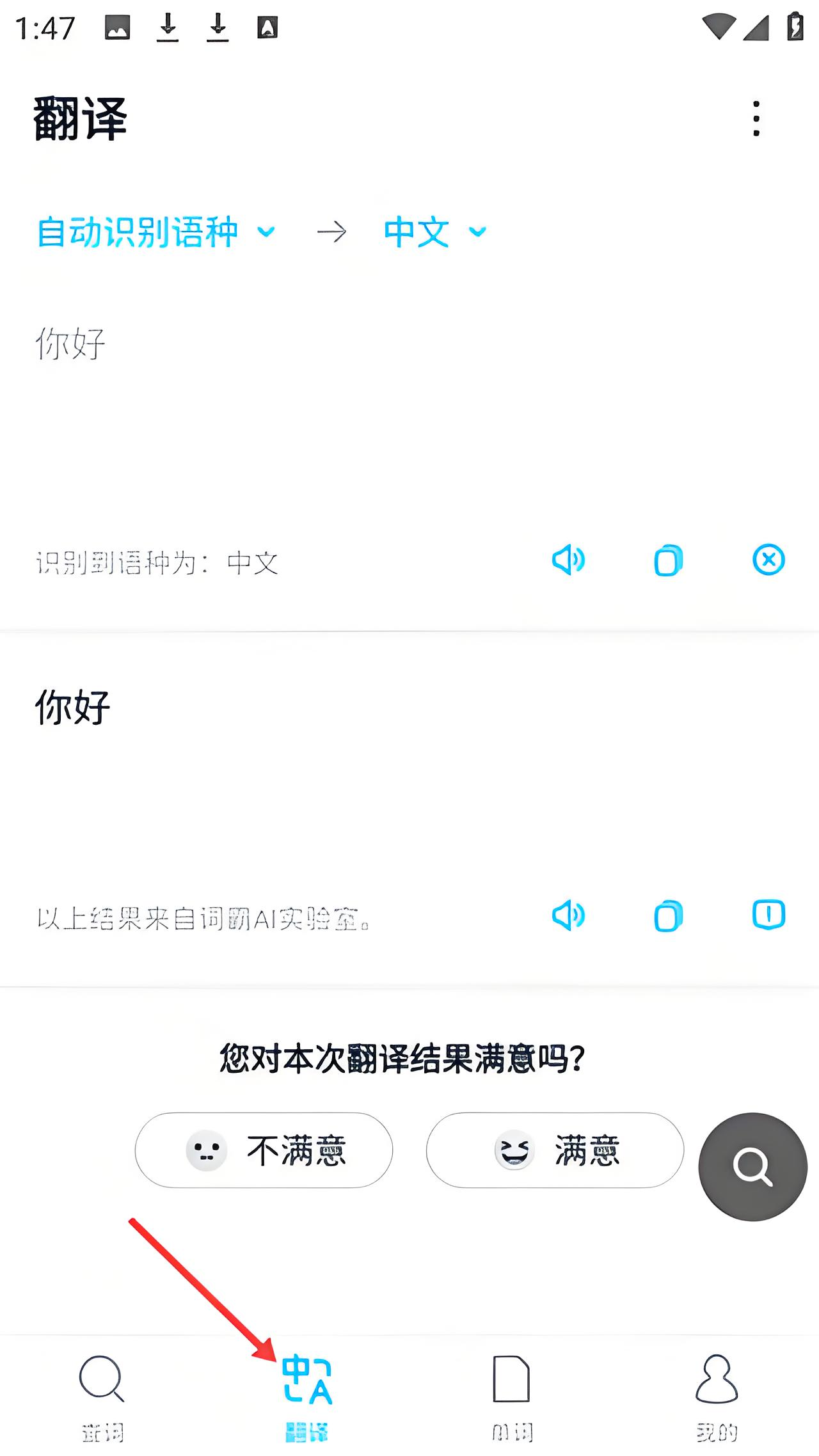The image size is (819, 1456).
Task: Clear the source text input
Action: click(x=768, y=560)
